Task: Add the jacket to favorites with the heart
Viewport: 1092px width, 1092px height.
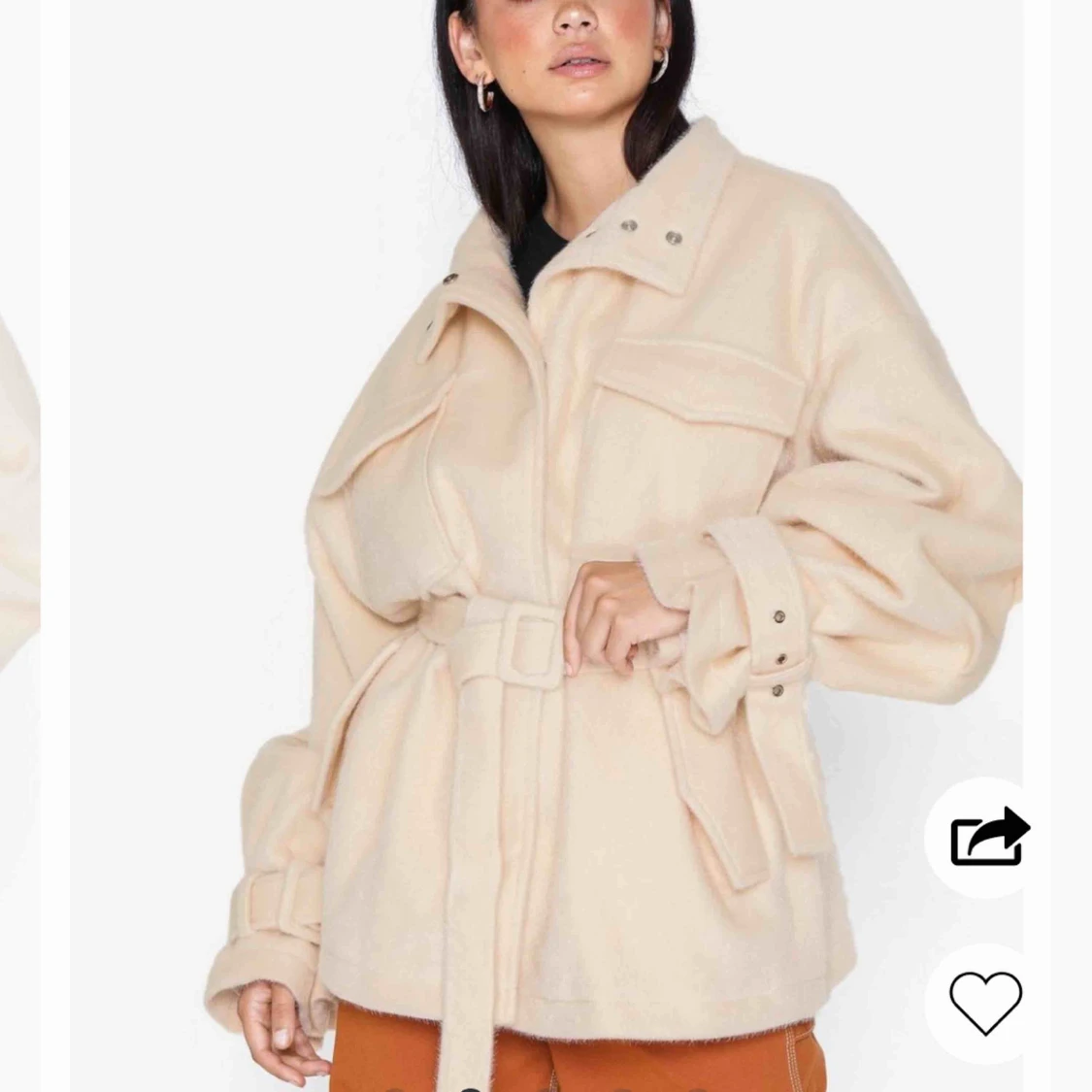Action: [985, 1002]
